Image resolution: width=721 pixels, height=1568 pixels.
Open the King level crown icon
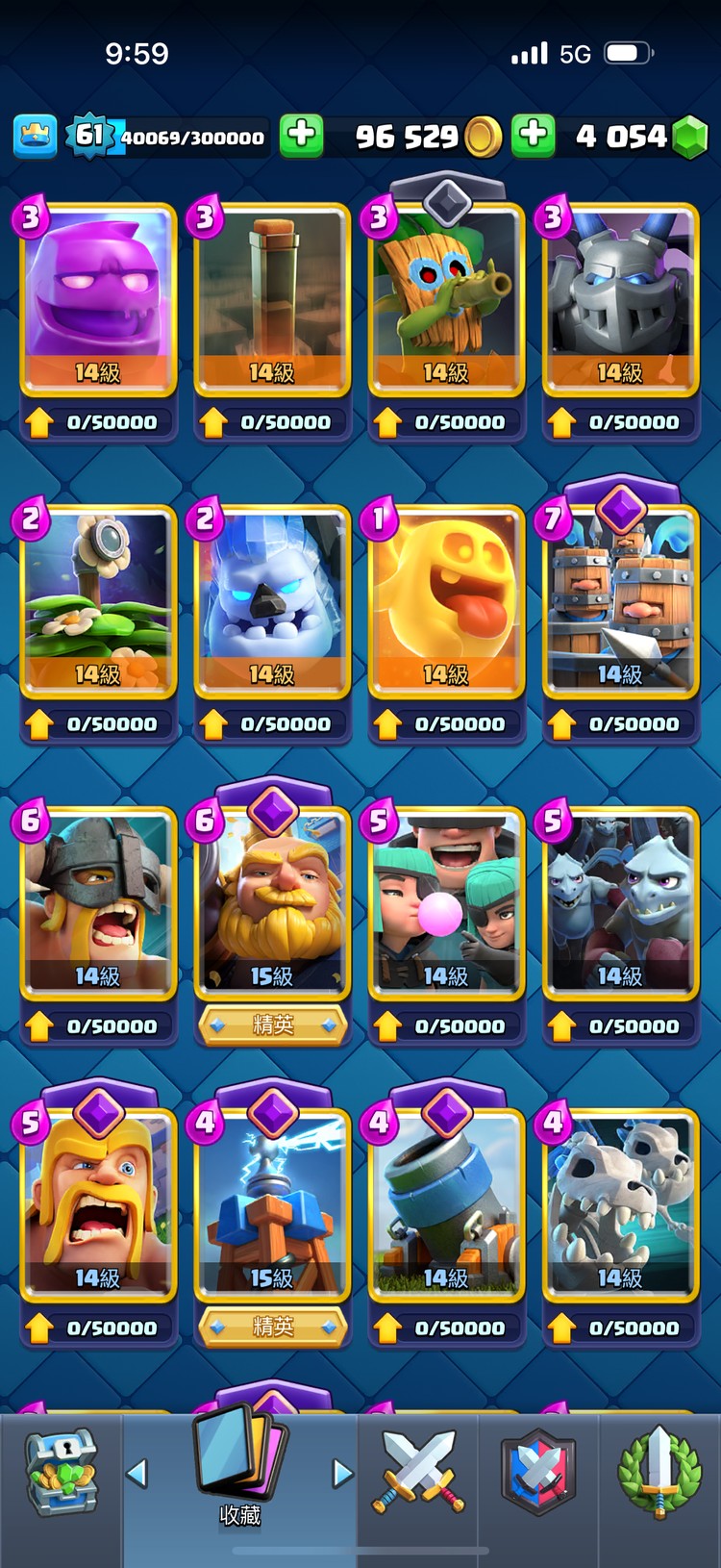coord(35,136)
